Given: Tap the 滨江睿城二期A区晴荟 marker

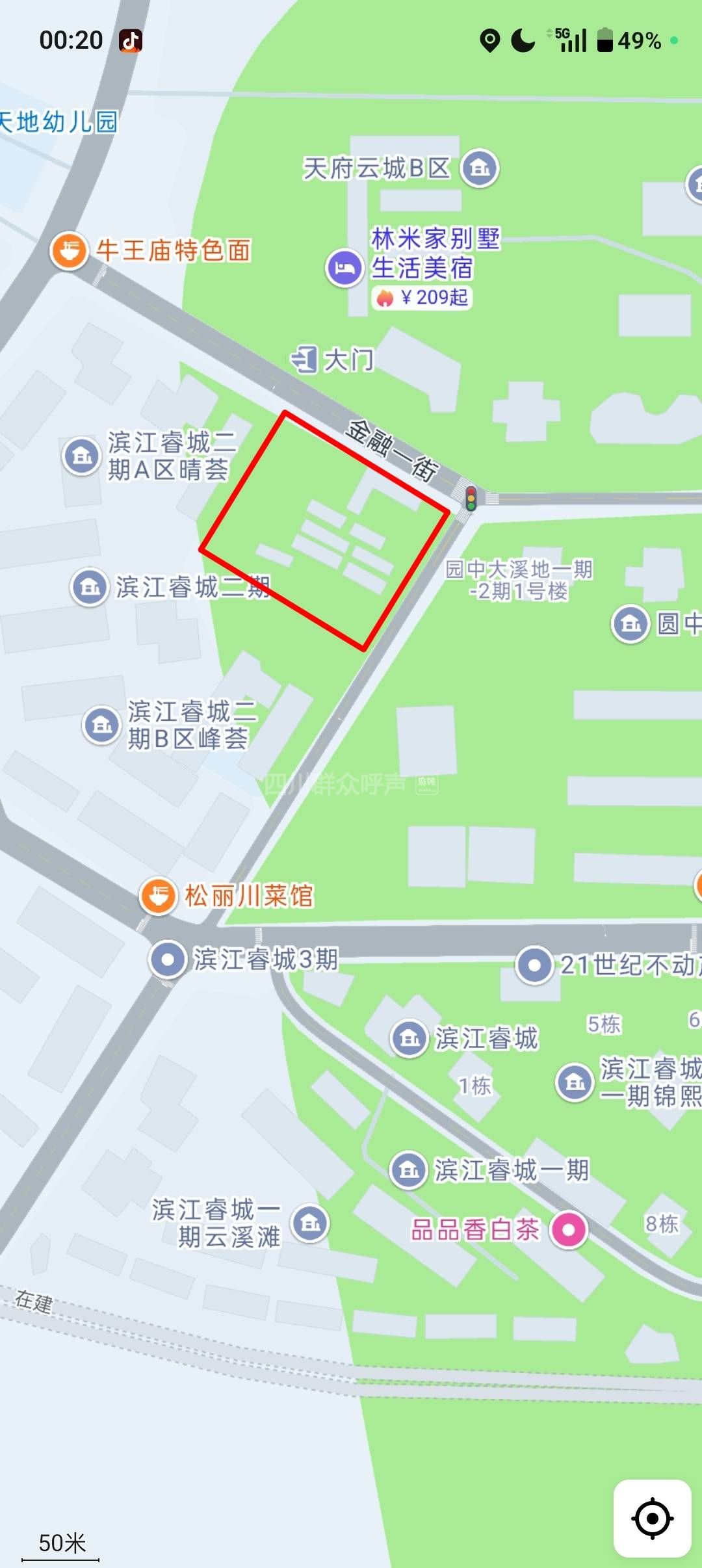Looking at the screenshot, I should click(x=81, y=456).
